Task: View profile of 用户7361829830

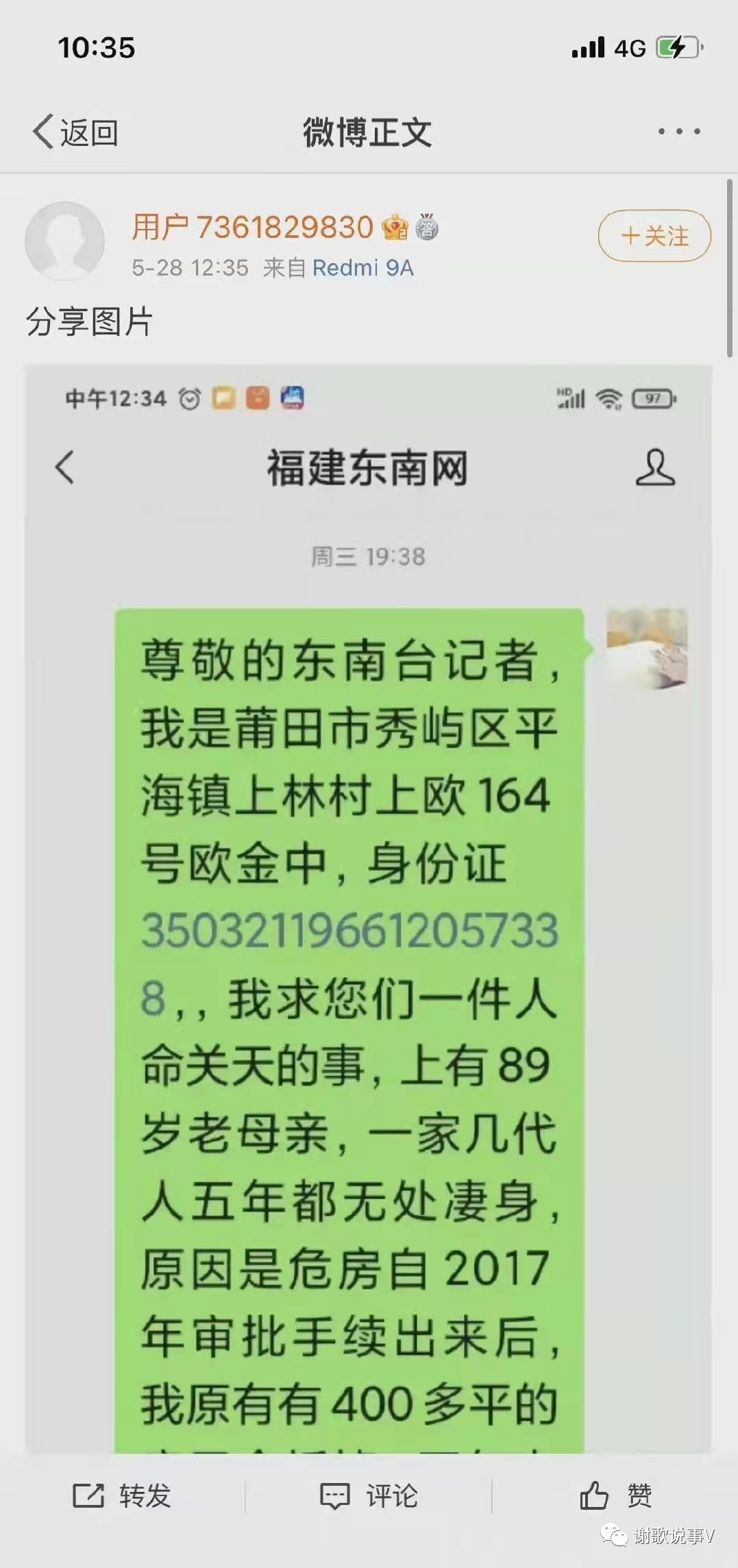Action: (252, 227)
